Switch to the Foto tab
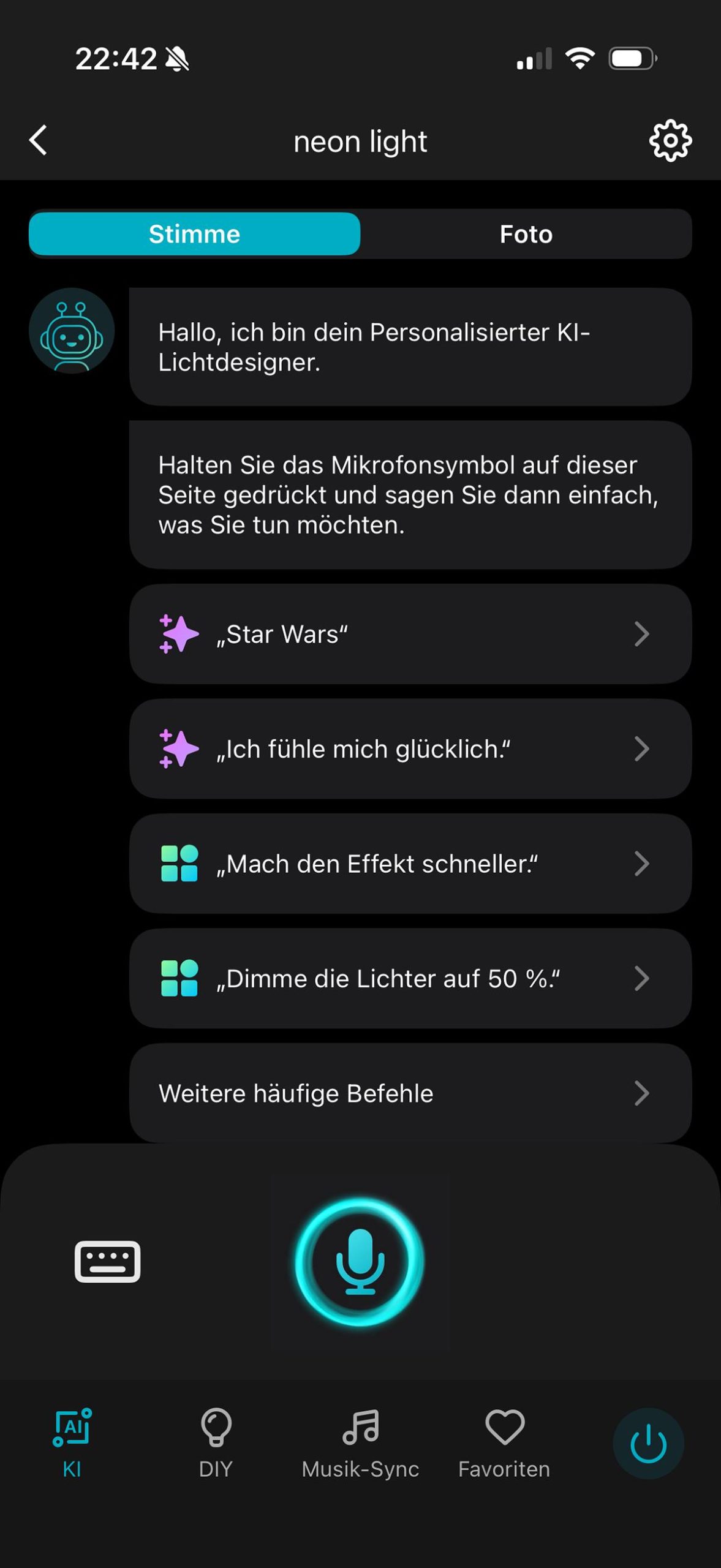Image resolution: width=721 pixels, height=1568 pixels. tap(526, 234)
